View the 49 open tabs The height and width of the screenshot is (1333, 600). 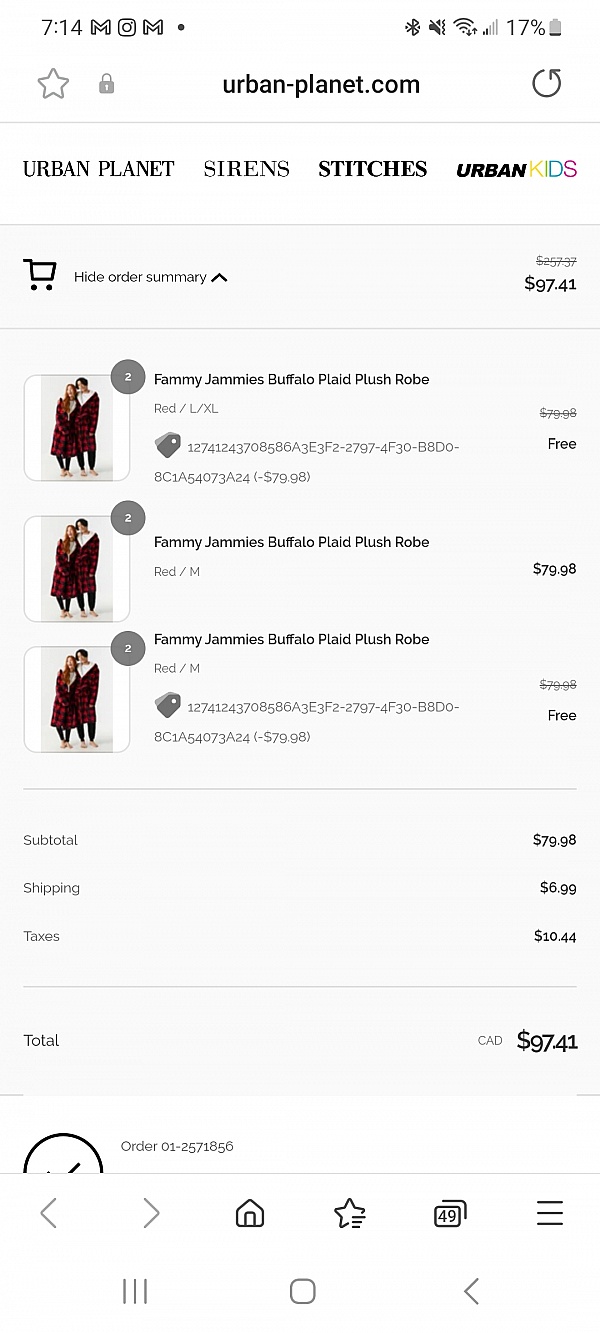[449, 1215]
